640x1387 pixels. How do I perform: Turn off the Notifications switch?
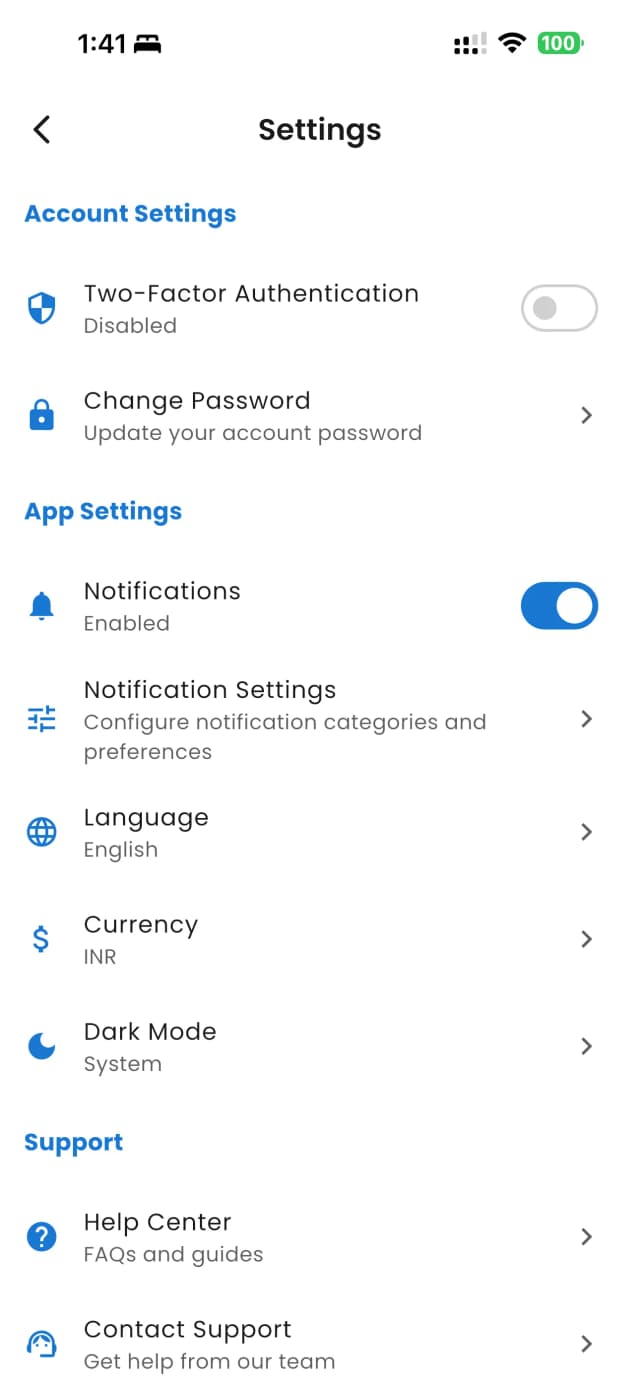[x=559, y=606]
